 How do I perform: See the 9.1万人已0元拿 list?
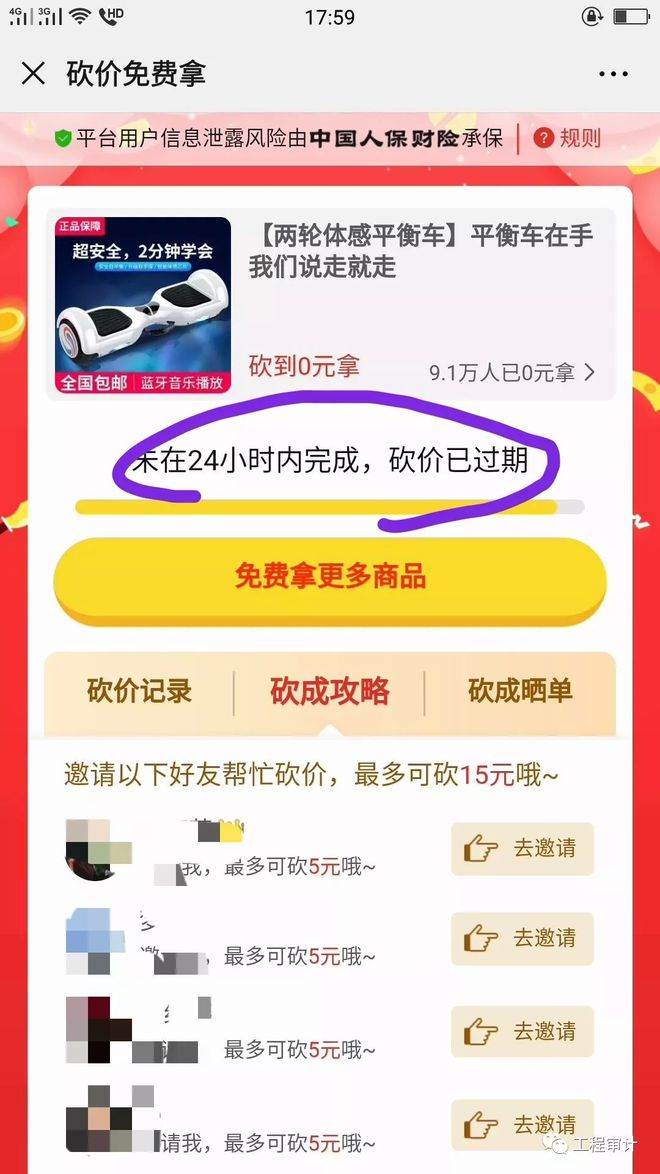pyautogui.click(x=511, y=373)
